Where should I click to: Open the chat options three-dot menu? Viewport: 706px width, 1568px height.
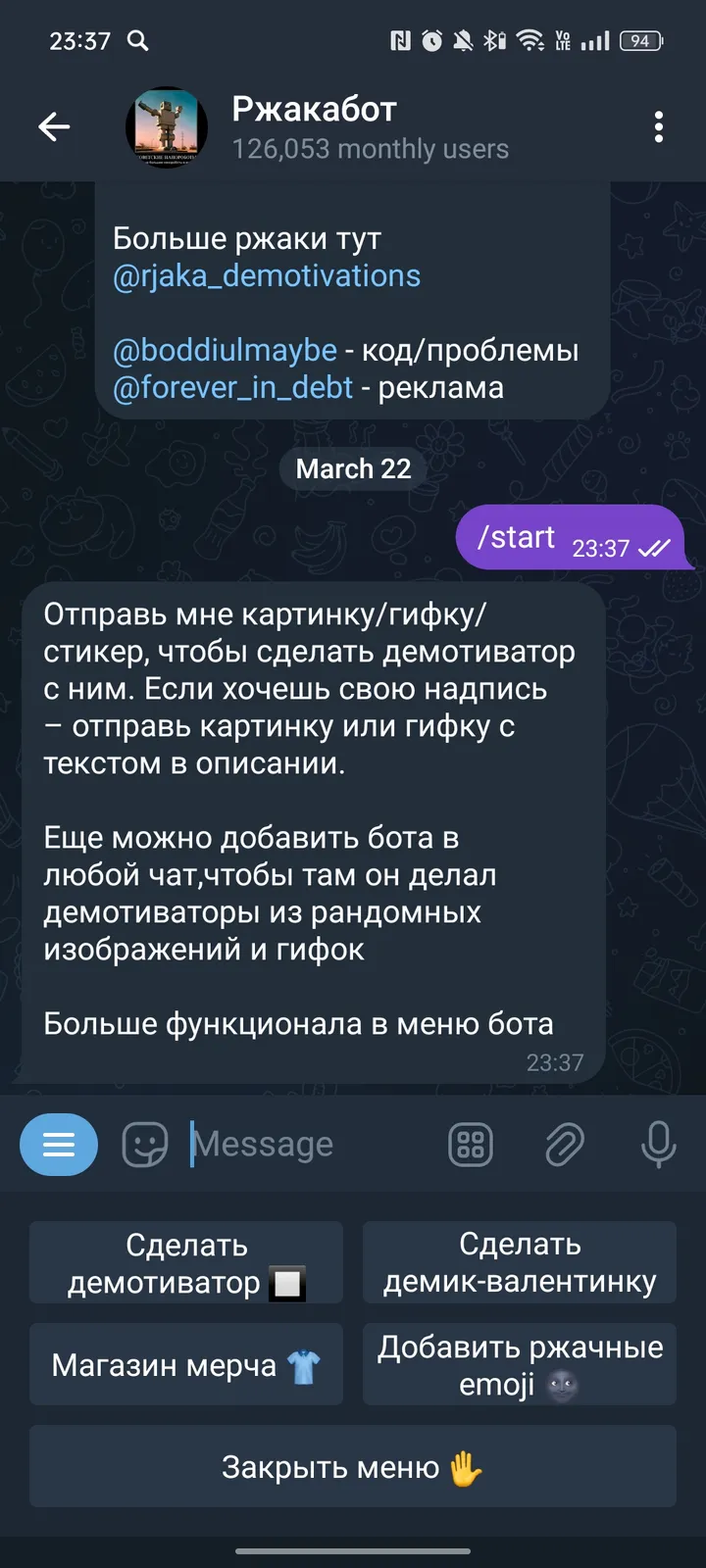[658, 127]
